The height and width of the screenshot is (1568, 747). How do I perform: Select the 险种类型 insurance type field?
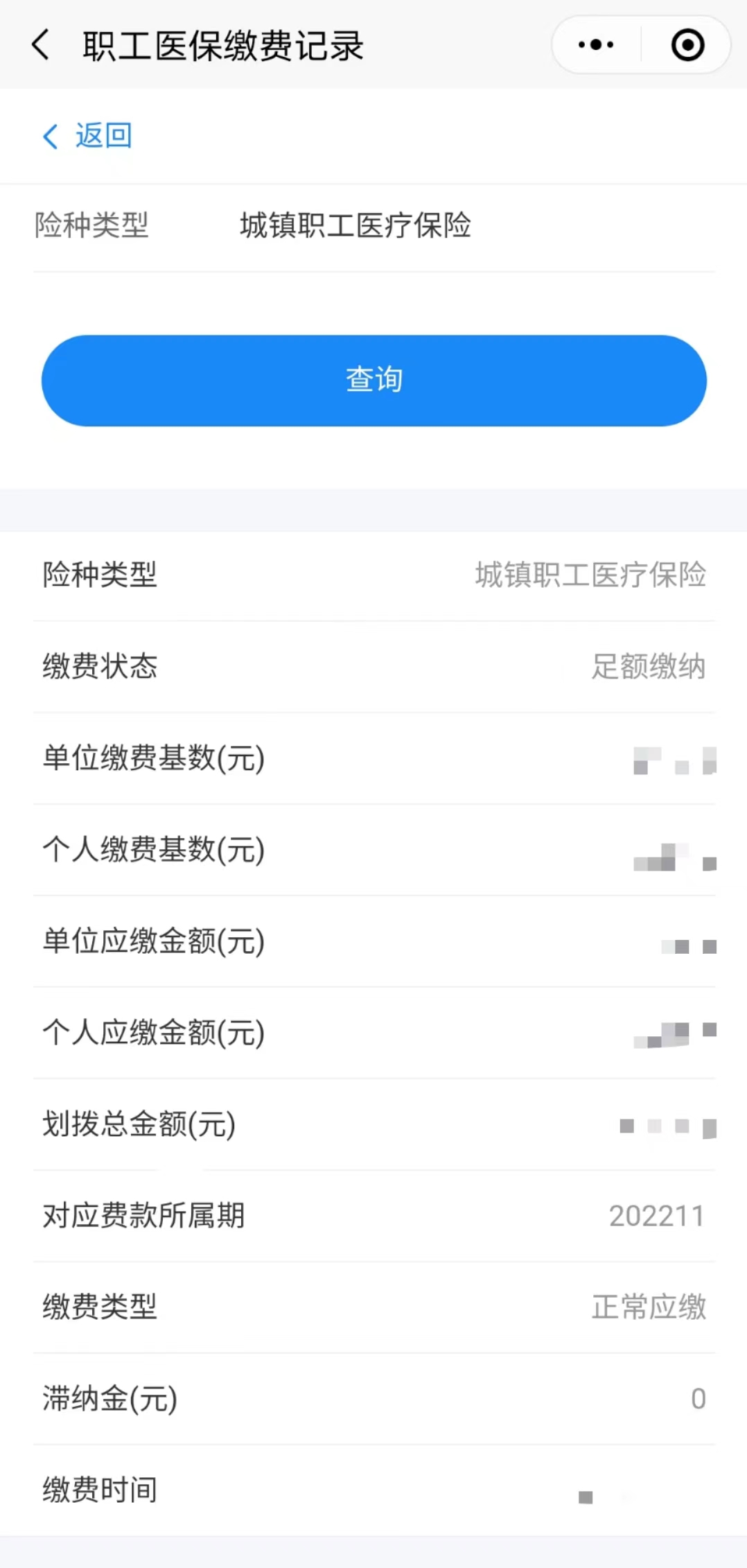pos(355,226)
